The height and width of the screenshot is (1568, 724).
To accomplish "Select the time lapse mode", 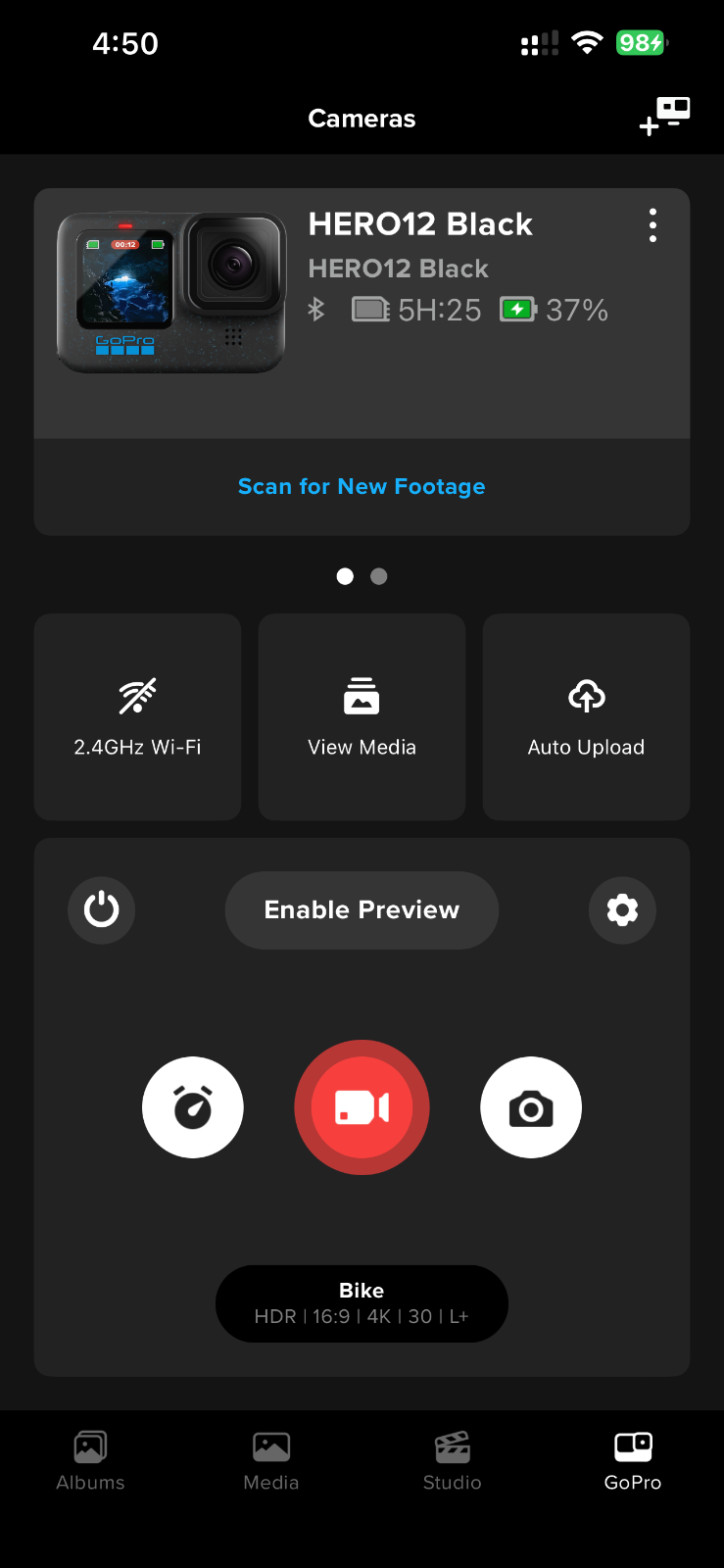I will point(193,1107).
